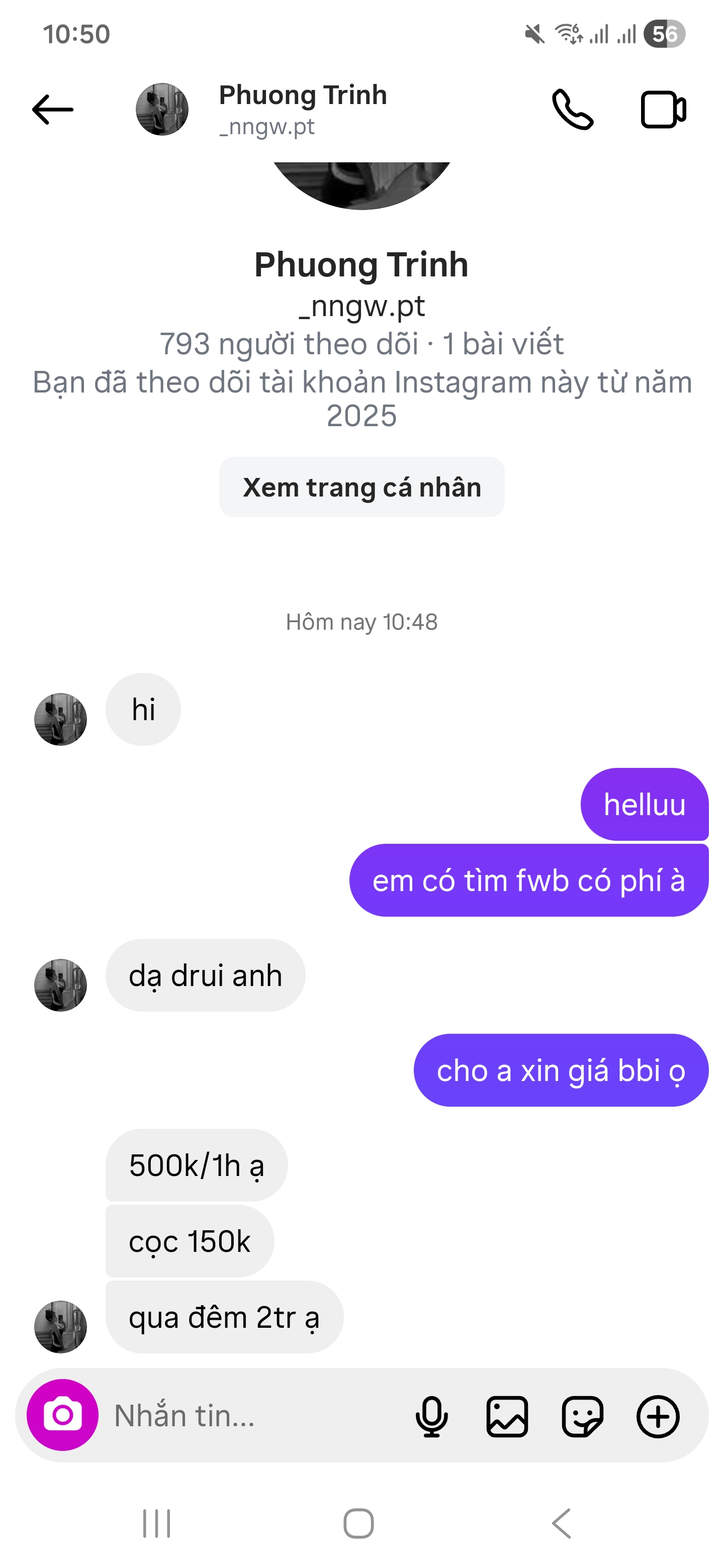Open Phuong Trinh's profile from the header name
The image size is (724, 1568).
[303, 95]
